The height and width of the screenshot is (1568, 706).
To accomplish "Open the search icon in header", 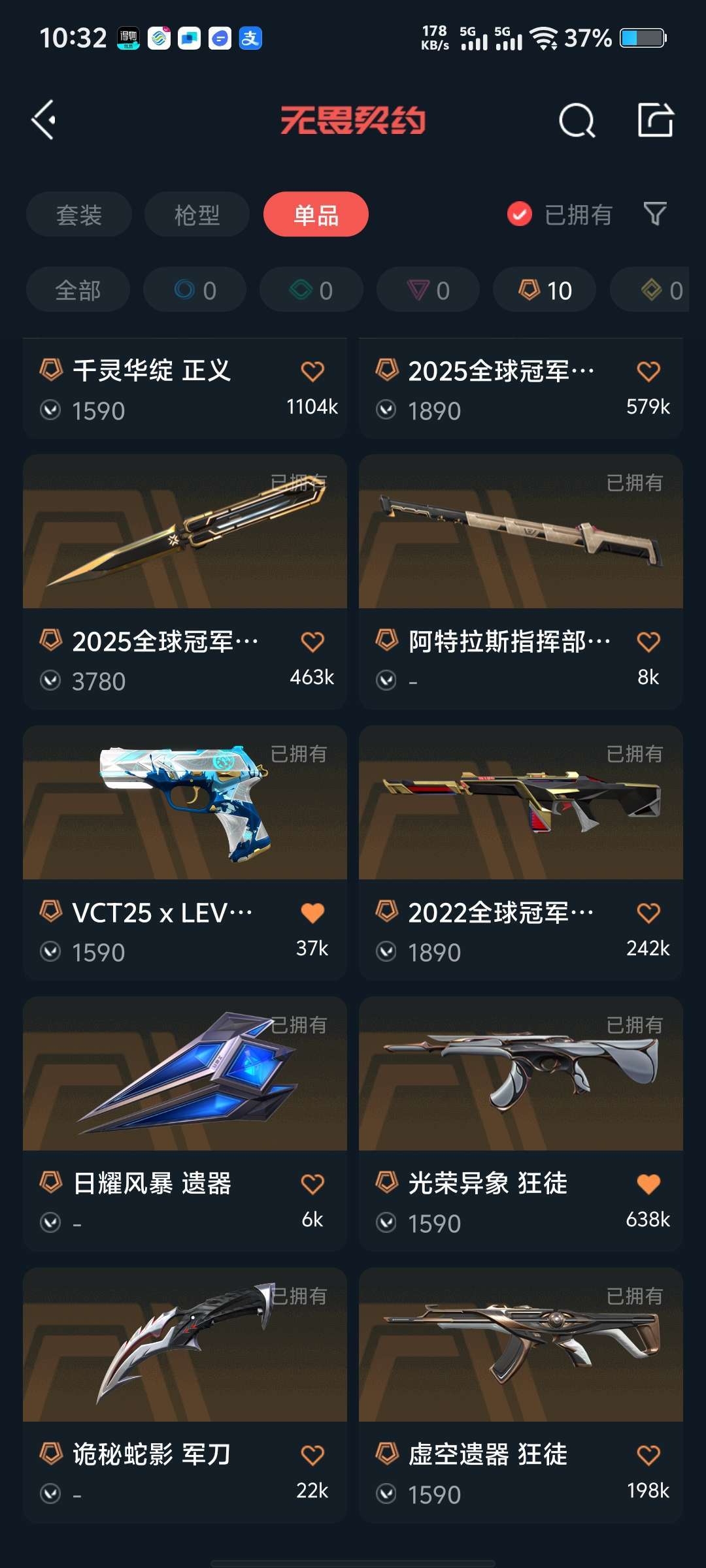I will pyautogui.click(x=577, y=120).
